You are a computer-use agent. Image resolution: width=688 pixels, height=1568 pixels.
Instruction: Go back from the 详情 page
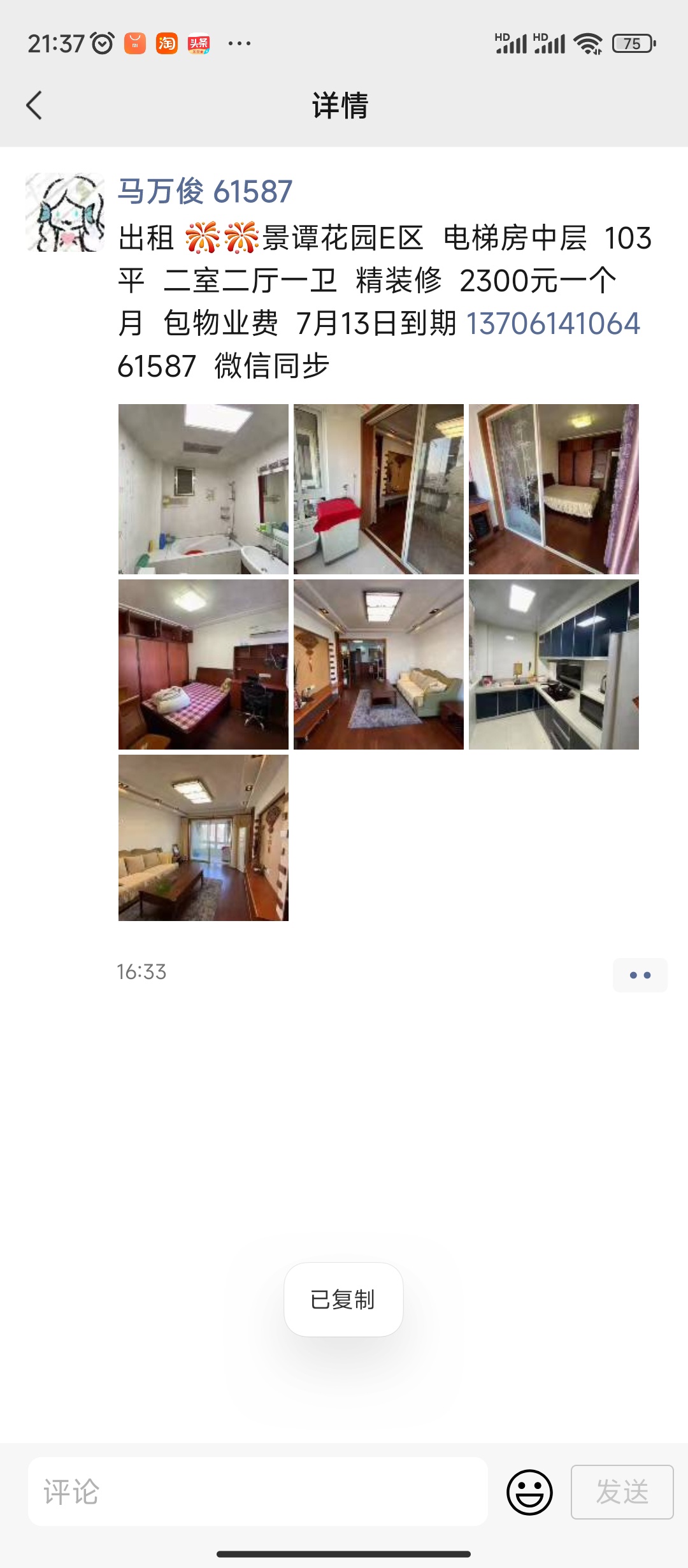34,105
